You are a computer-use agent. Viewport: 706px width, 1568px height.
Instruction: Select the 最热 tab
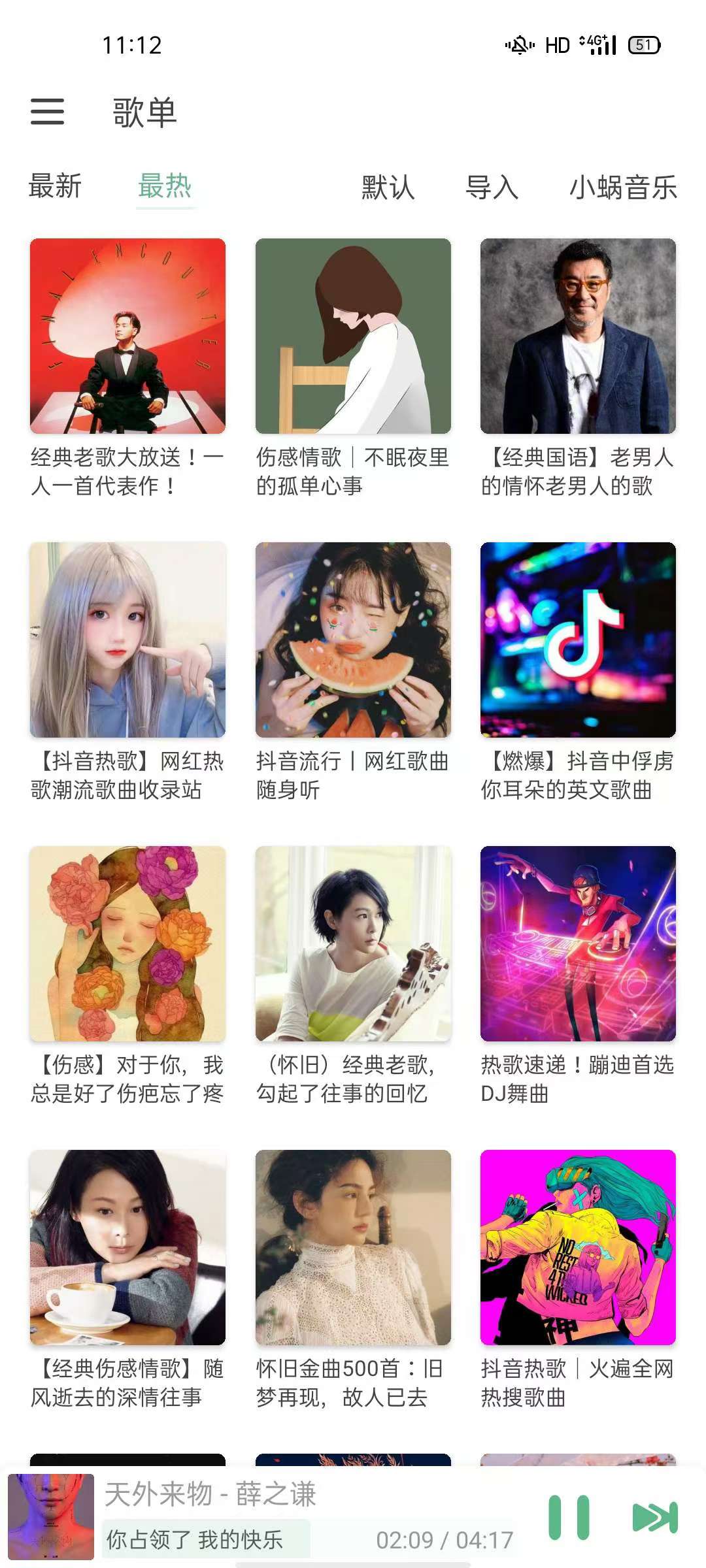(165, 187)
